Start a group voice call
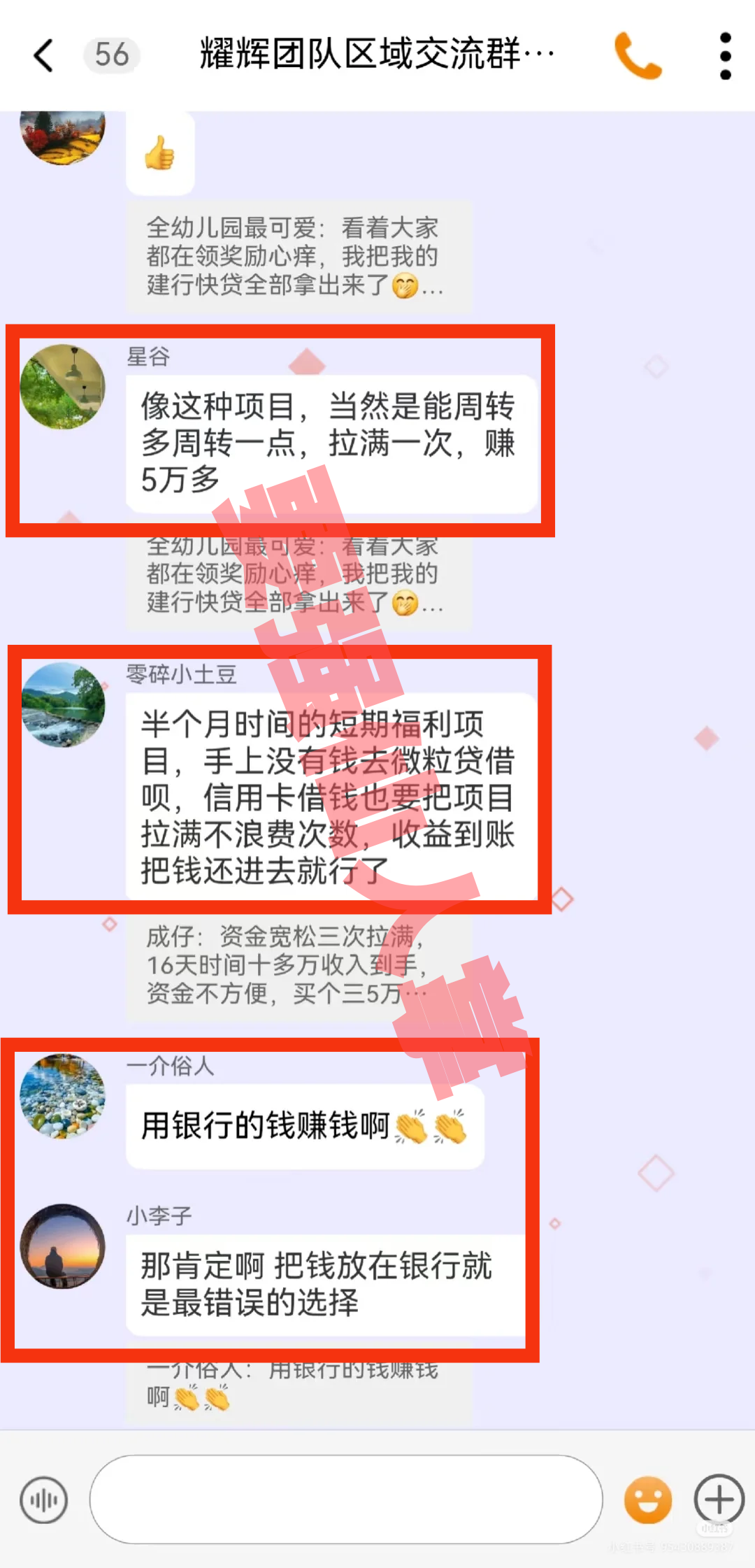 [x=638, y=55]
